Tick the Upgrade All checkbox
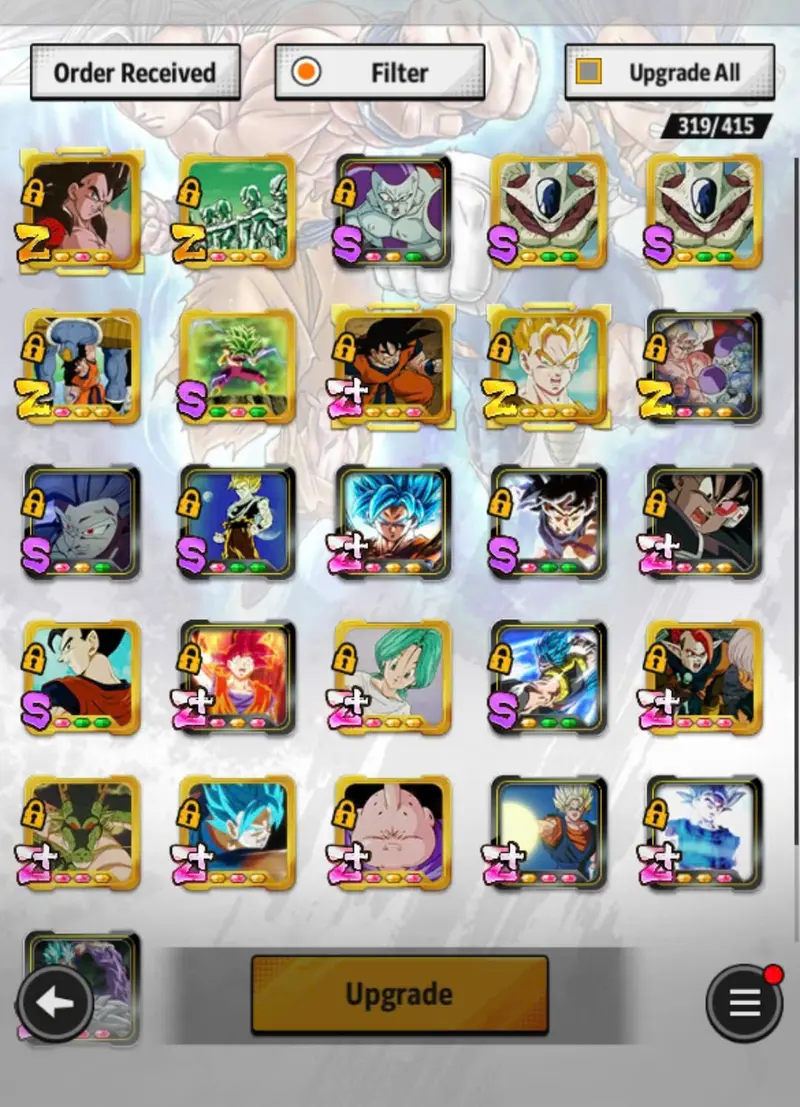The image size is (800, 1107). coord(589,72)
